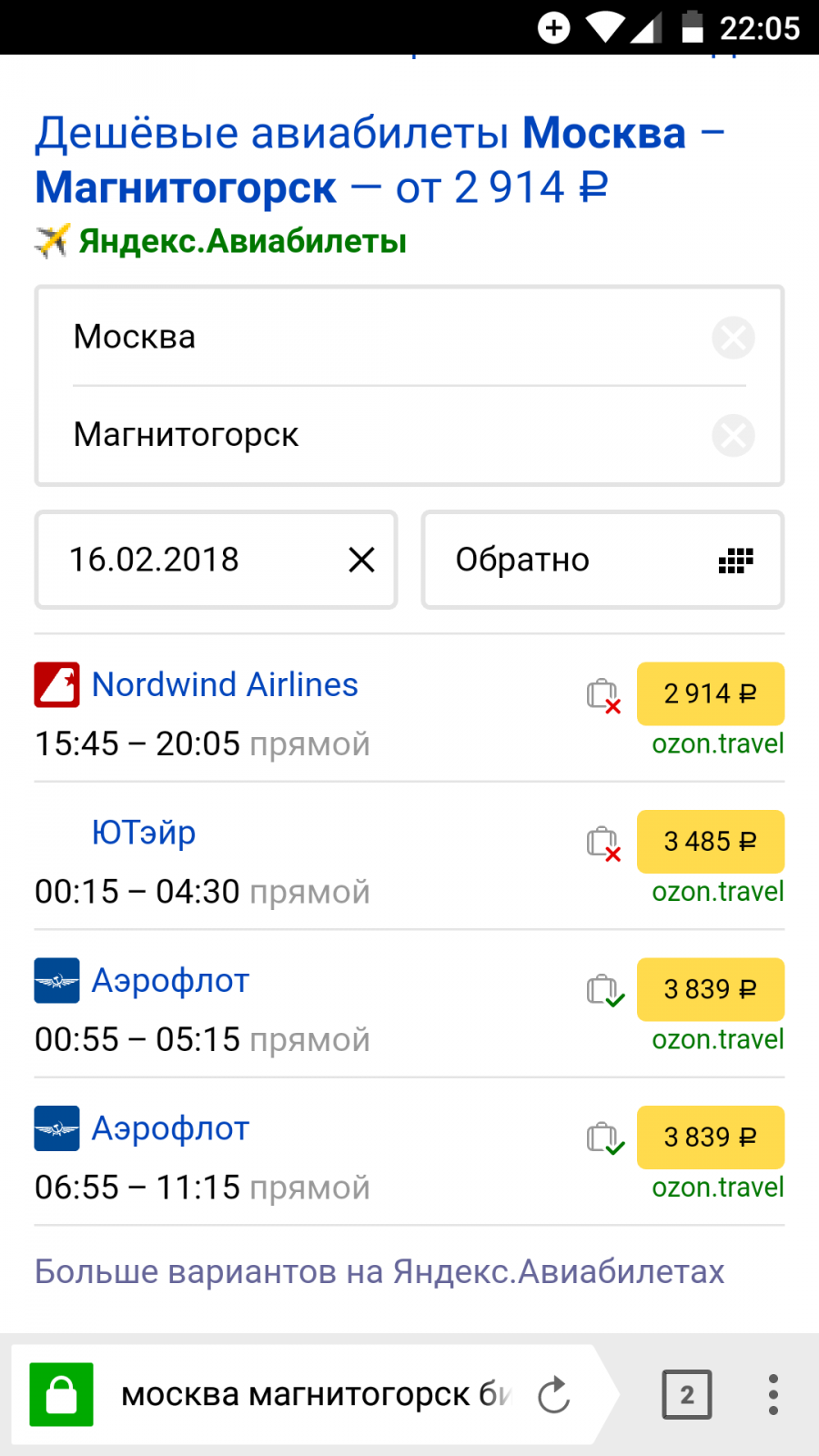
Task: Tap the browser address bar query
Action: pyautogui.click(x=316, y=1394)
